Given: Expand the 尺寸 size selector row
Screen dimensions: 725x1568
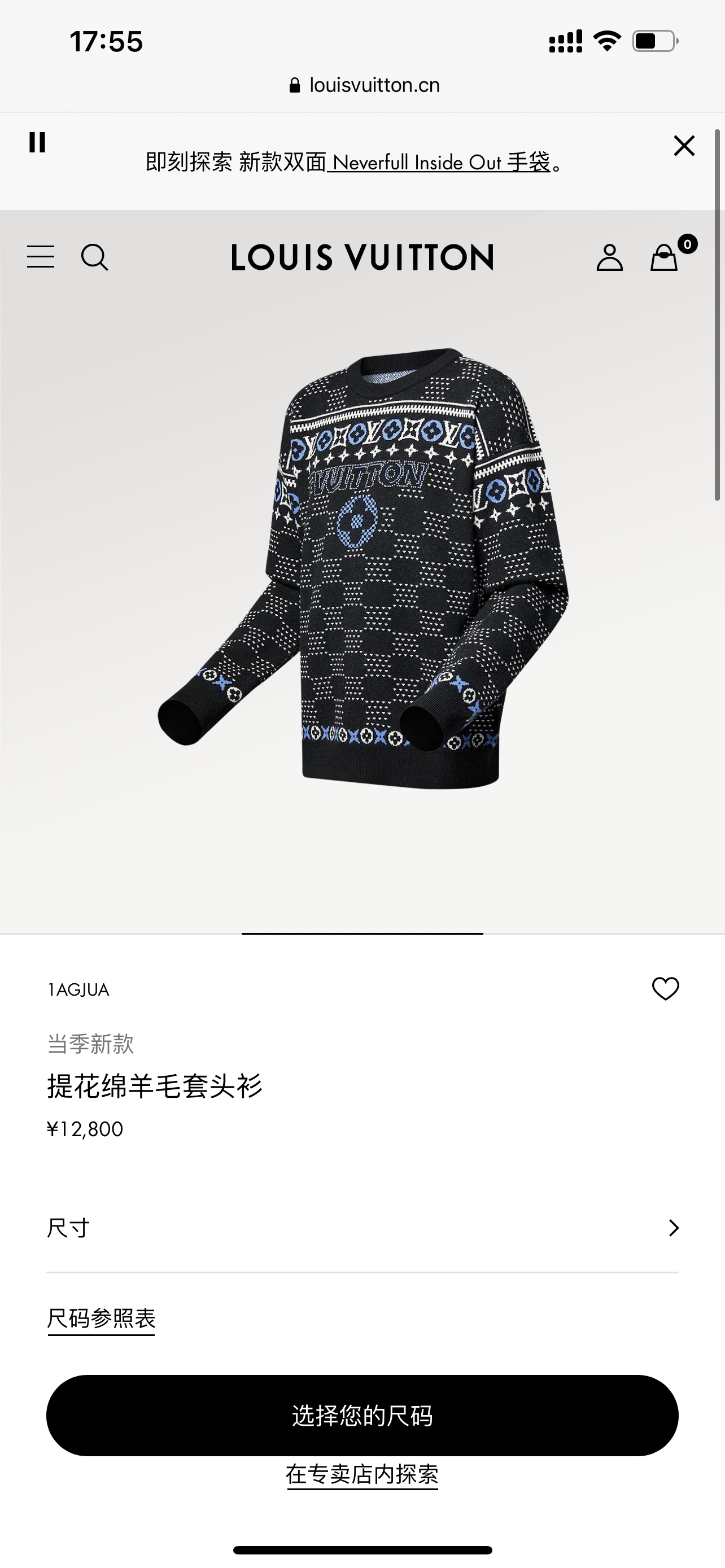Looking at the screenshot, I should (x=362, y=1228).
